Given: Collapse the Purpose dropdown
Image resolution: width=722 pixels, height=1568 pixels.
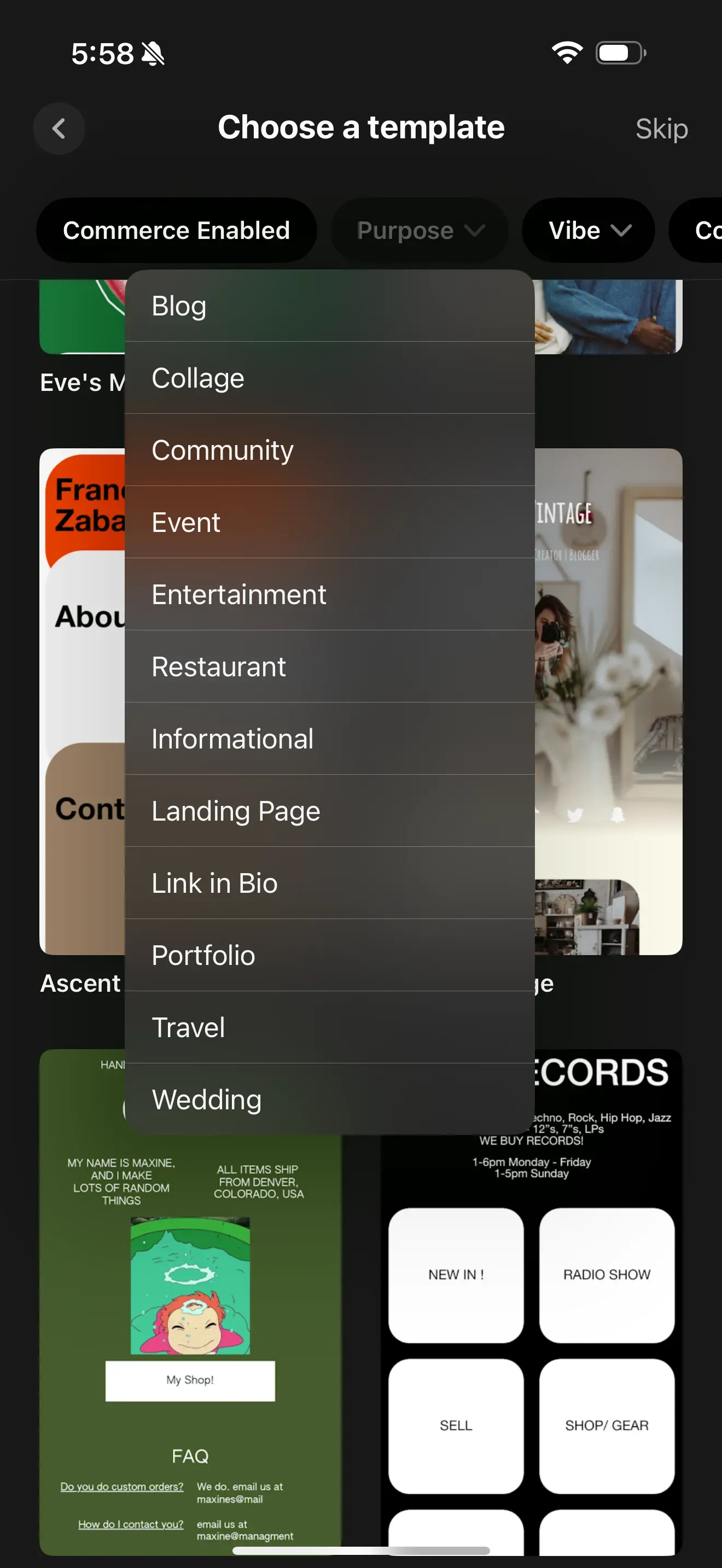Looking at the screenshot, I should tap(420, 231).
